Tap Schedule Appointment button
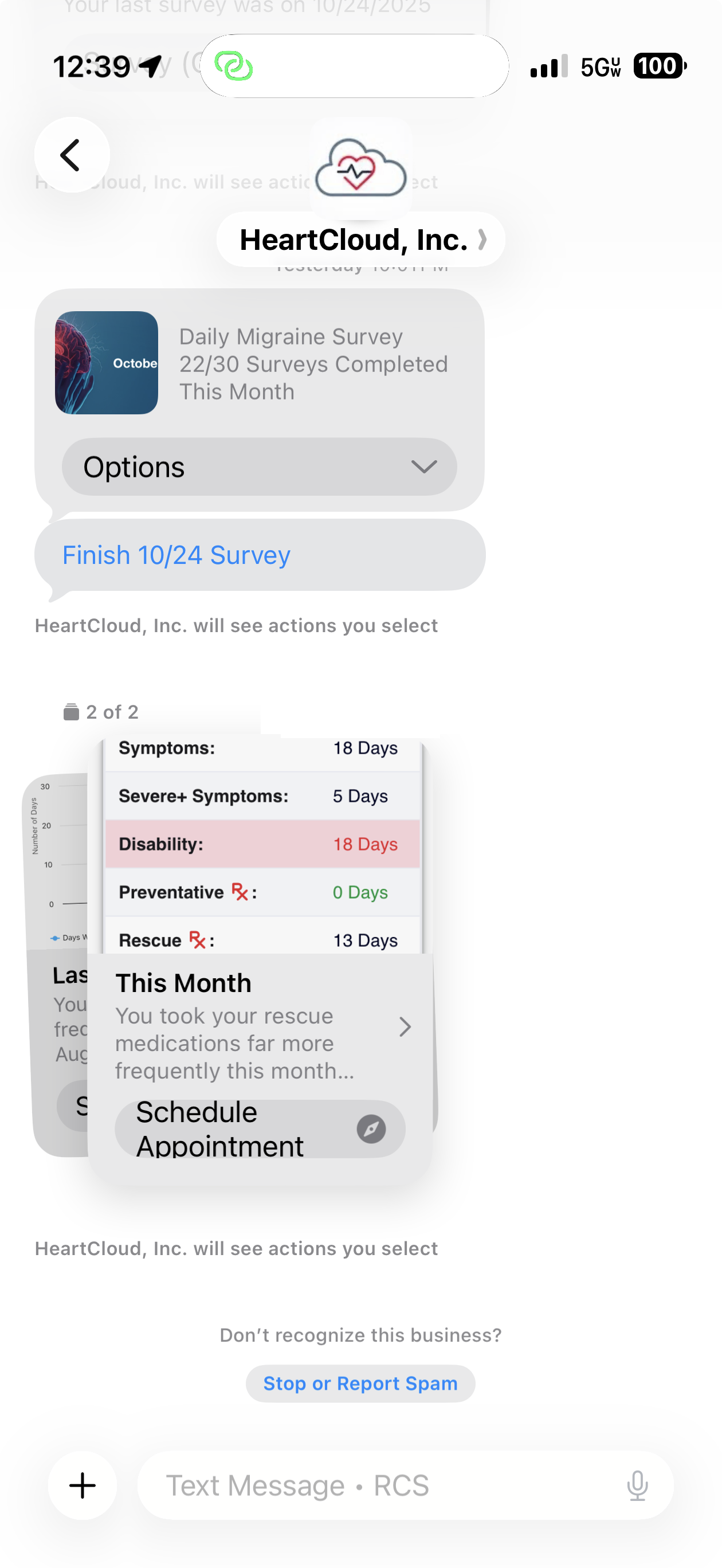Screen dimensions: 722x1568 pyautogui.click(x=260, y=1128)
